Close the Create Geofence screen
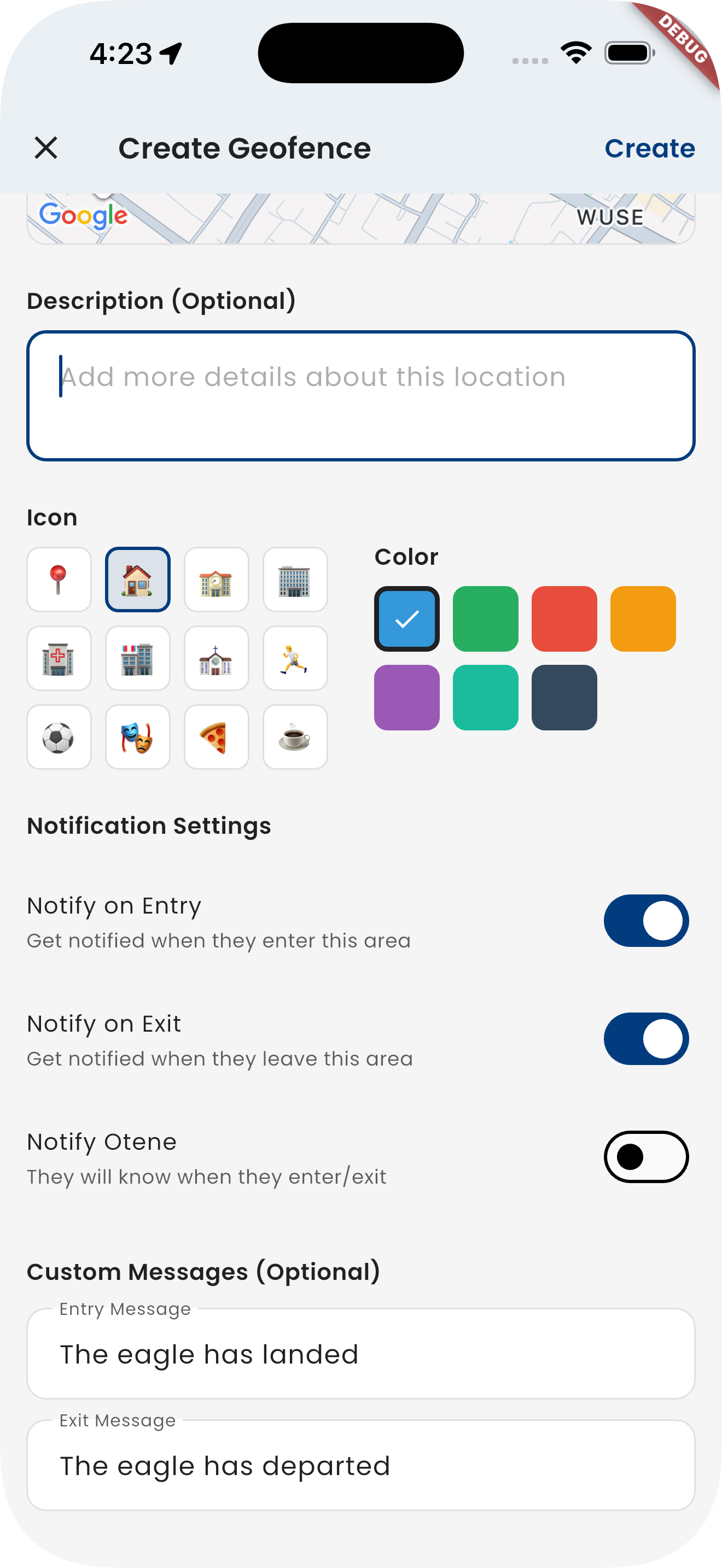The image size is (722, 1568). pos(45,147)
